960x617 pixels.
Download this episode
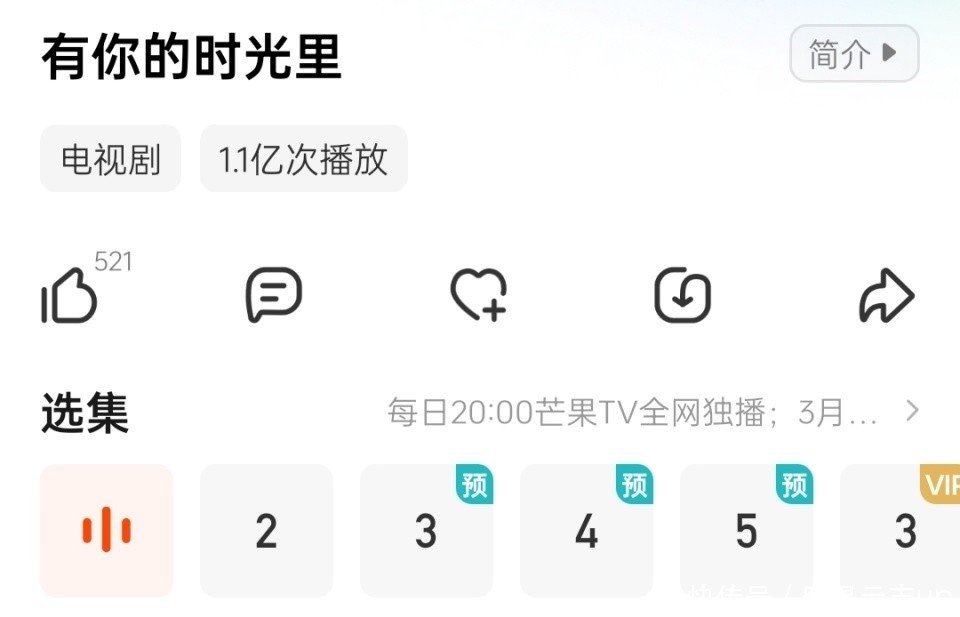(x=682, y=296)
